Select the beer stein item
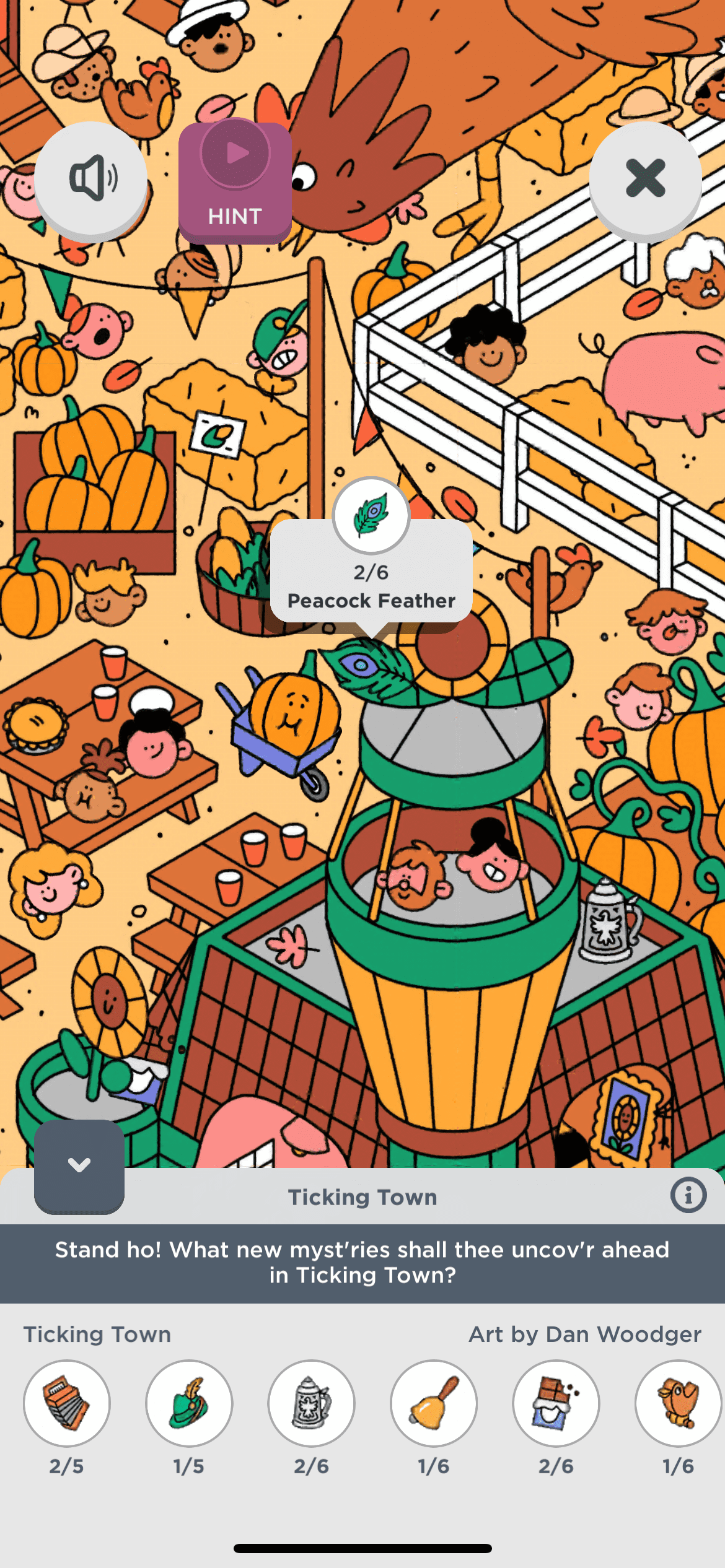Image resolution: width=725 pixels, height=1568 pixels. [311, 1403]
